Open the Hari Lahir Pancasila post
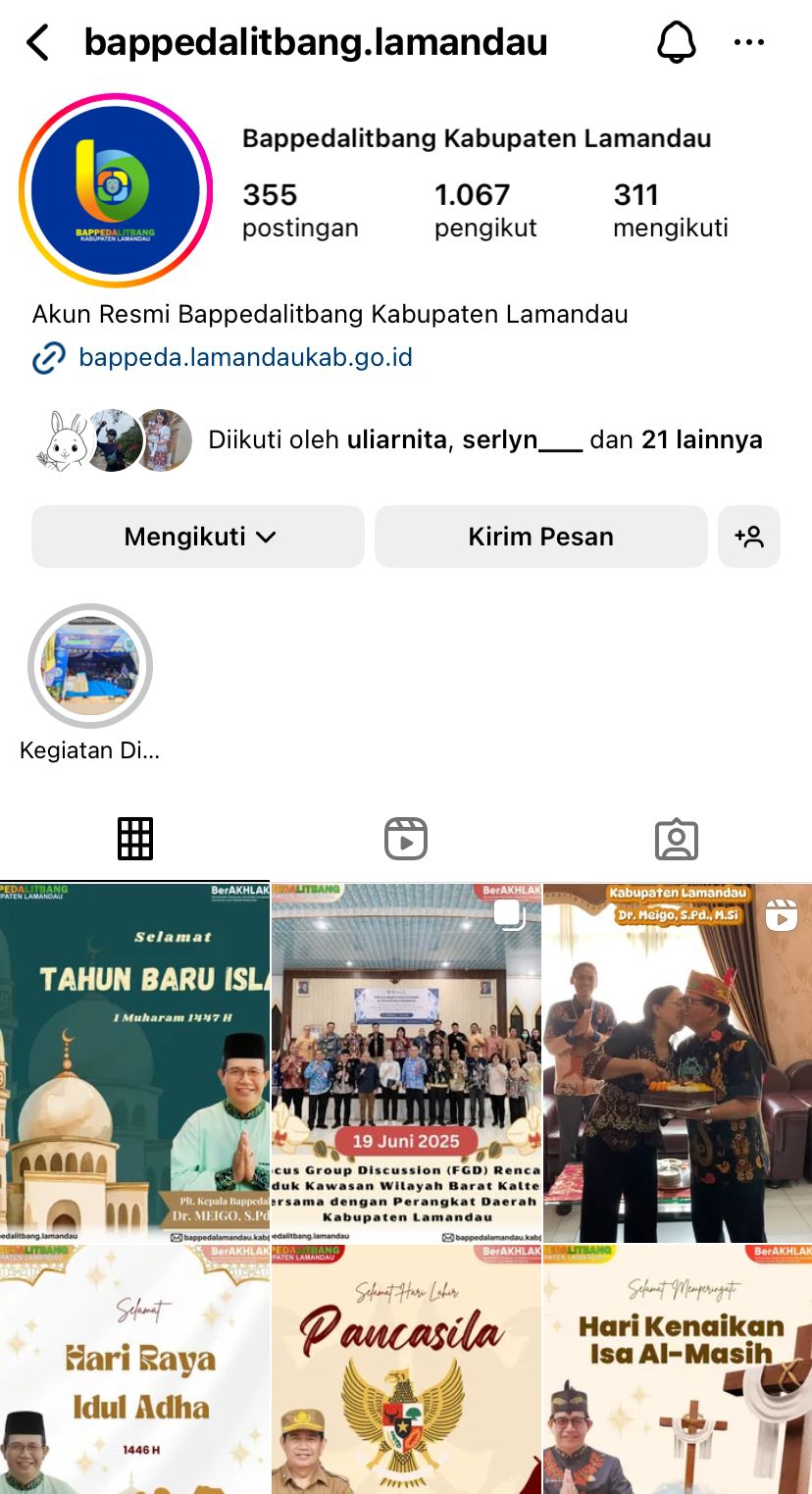812x1494 pixels. click(x=406, y=1369)
